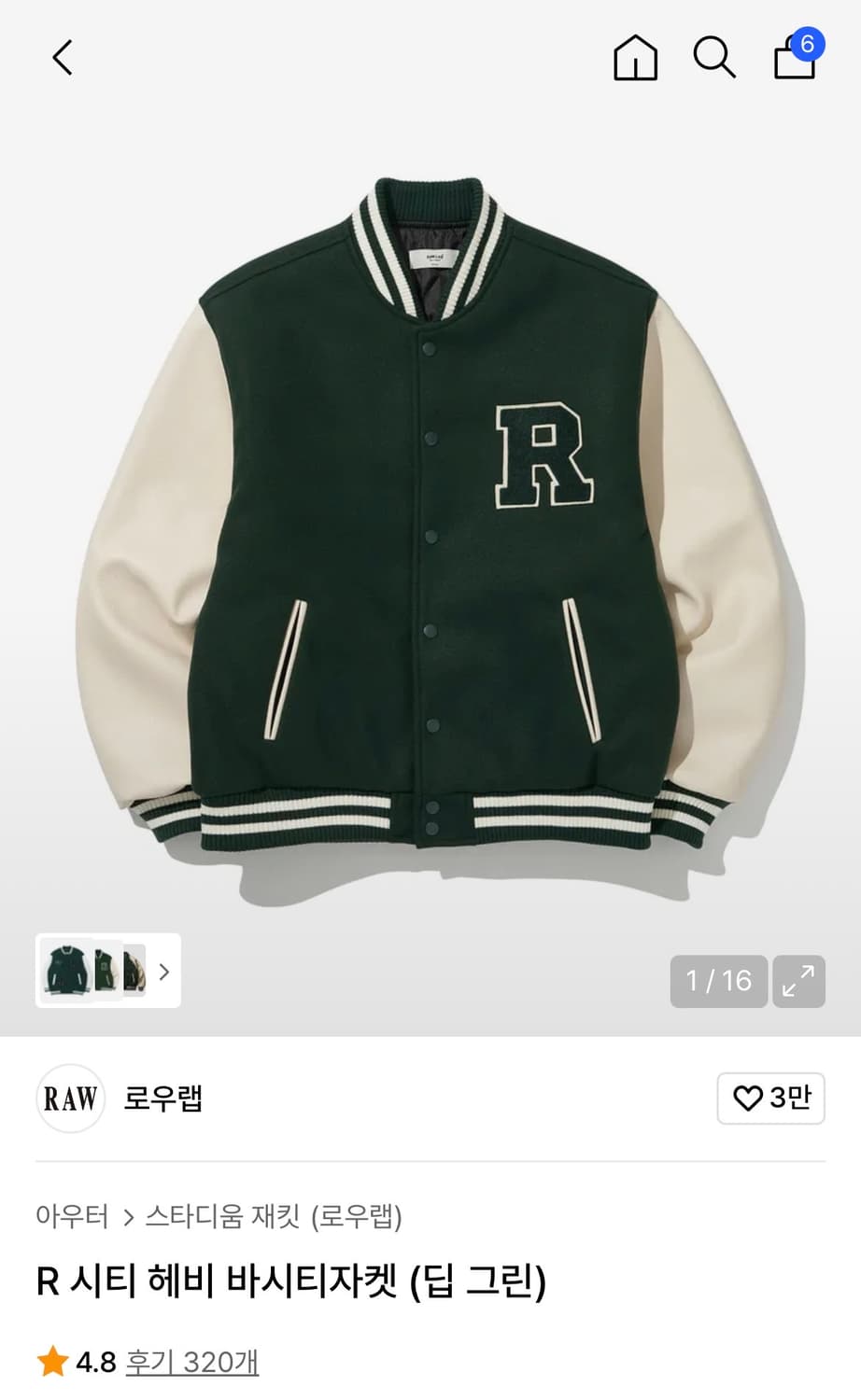Select the product title text
Image resolution: width=861 pixels, height=1400 pixels.
click(x=294, y=1281)
